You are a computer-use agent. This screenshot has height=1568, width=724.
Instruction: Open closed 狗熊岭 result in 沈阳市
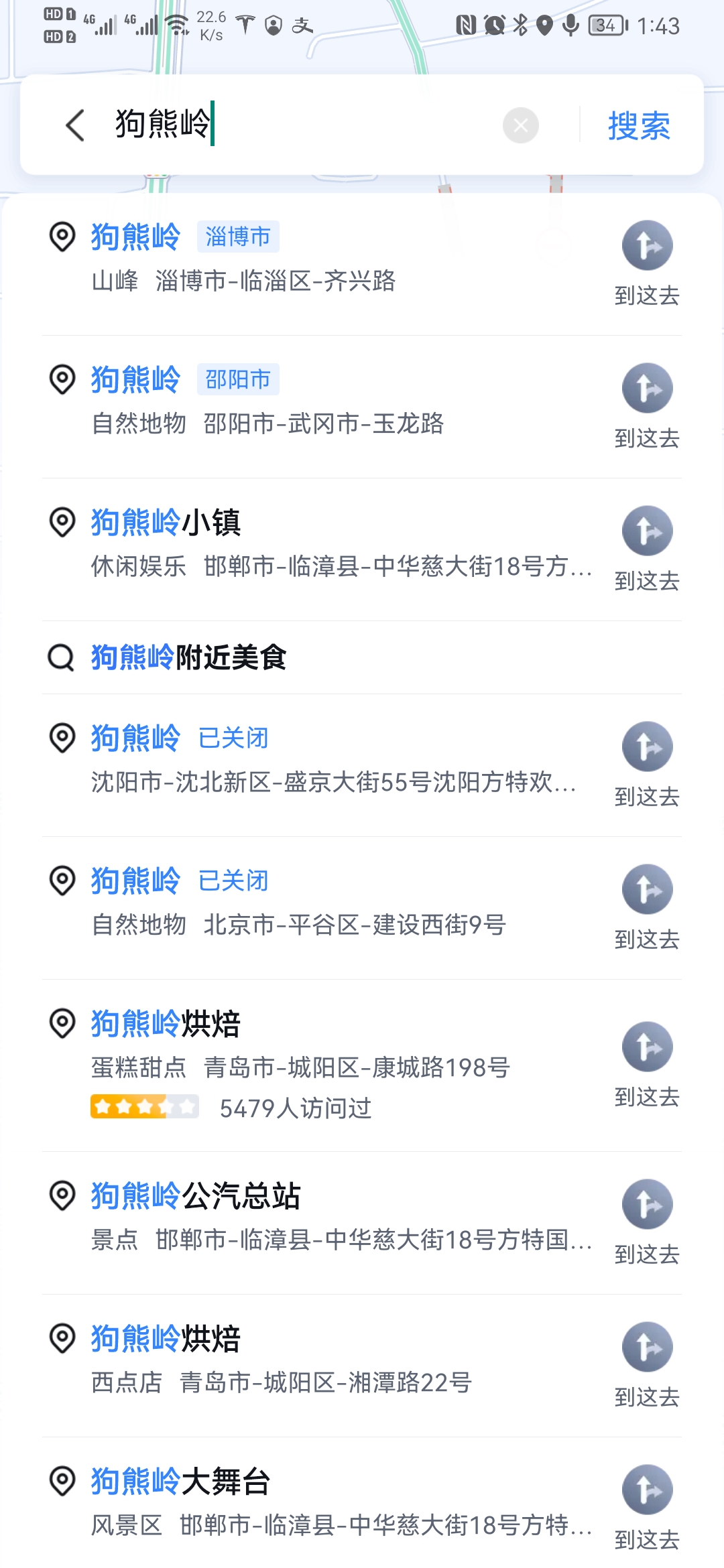coord(302,760)
